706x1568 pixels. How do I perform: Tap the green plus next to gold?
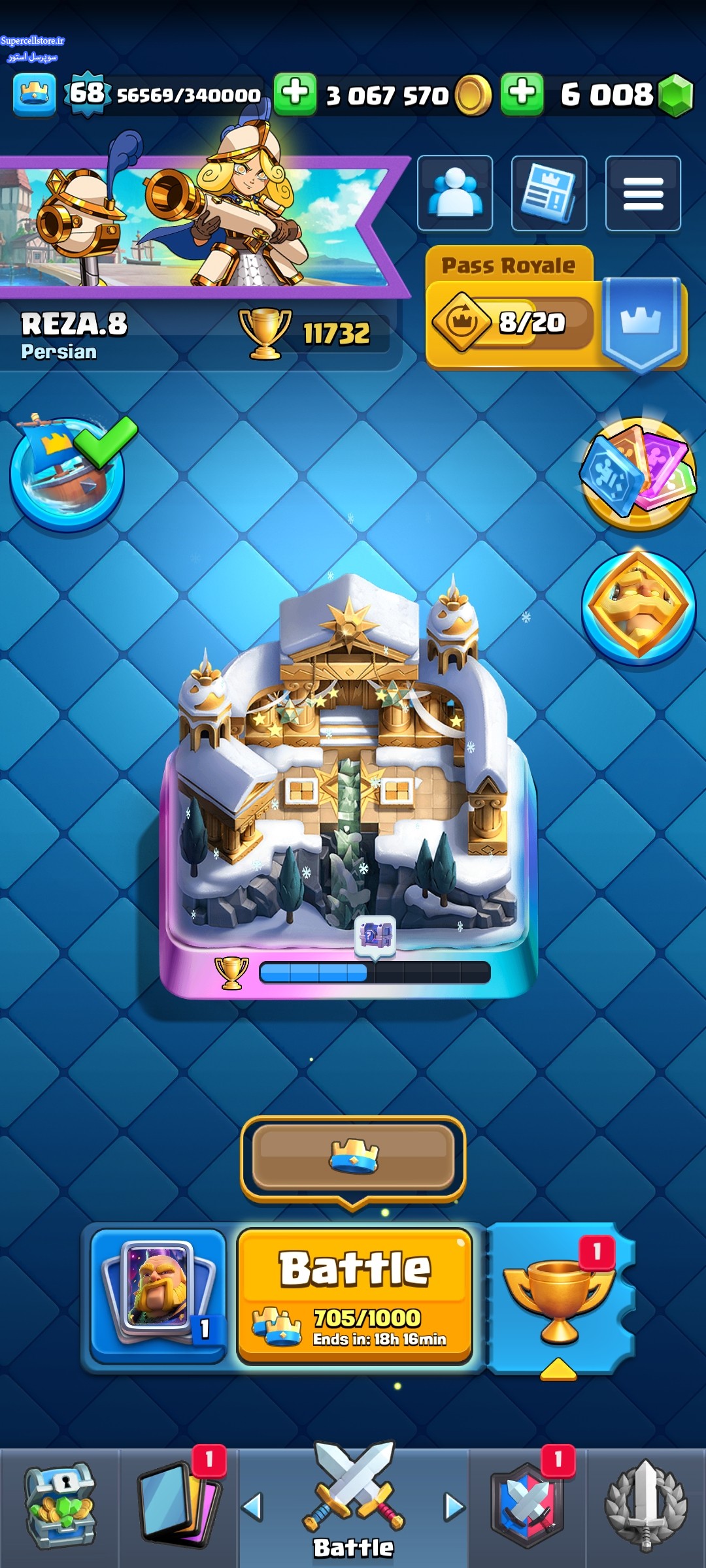(295, 94)
